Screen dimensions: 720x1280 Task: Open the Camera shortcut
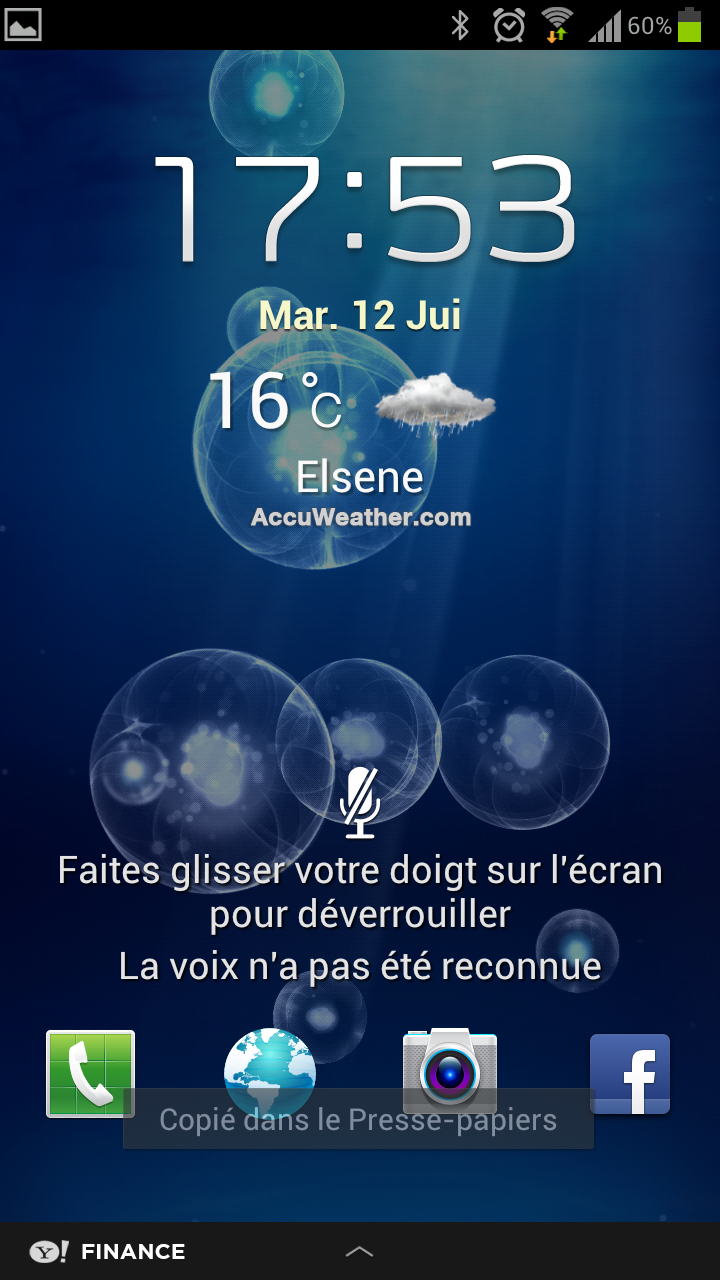(x=449, y=1070)
